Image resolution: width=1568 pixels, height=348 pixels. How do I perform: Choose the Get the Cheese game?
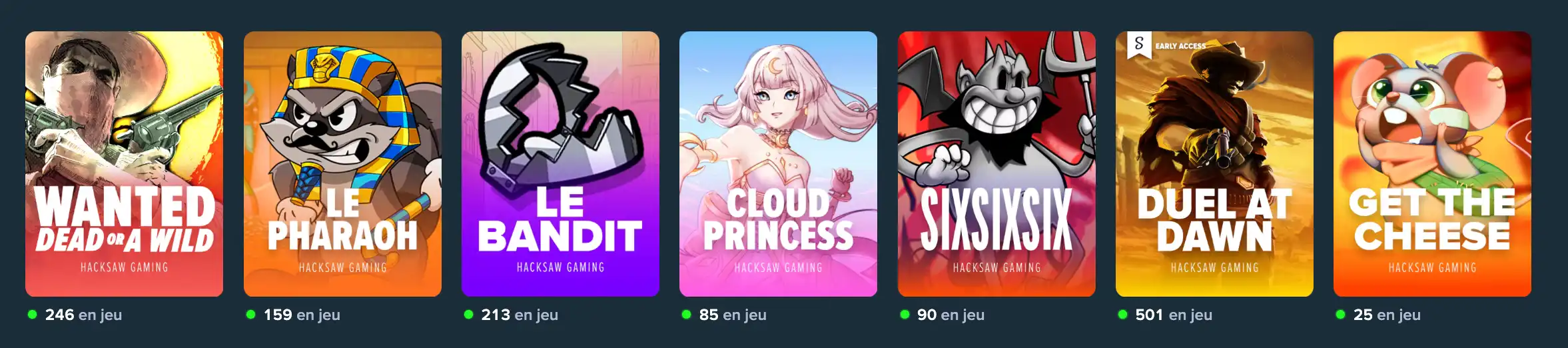(x=1432, y=163)
